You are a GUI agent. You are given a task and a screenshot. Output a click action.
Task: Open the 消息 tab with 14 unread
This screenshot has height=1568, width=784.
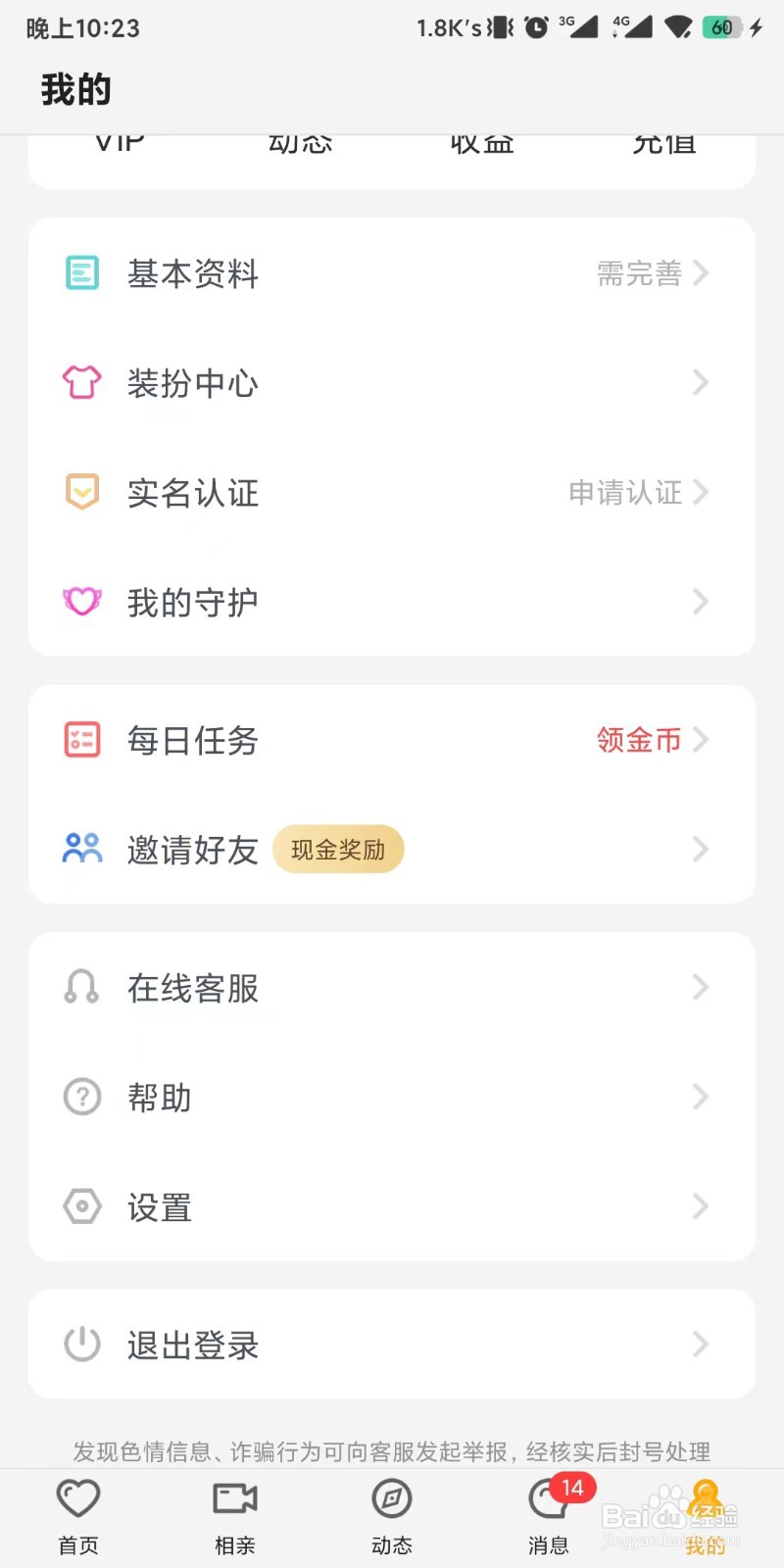click(x=551, y=1517)
